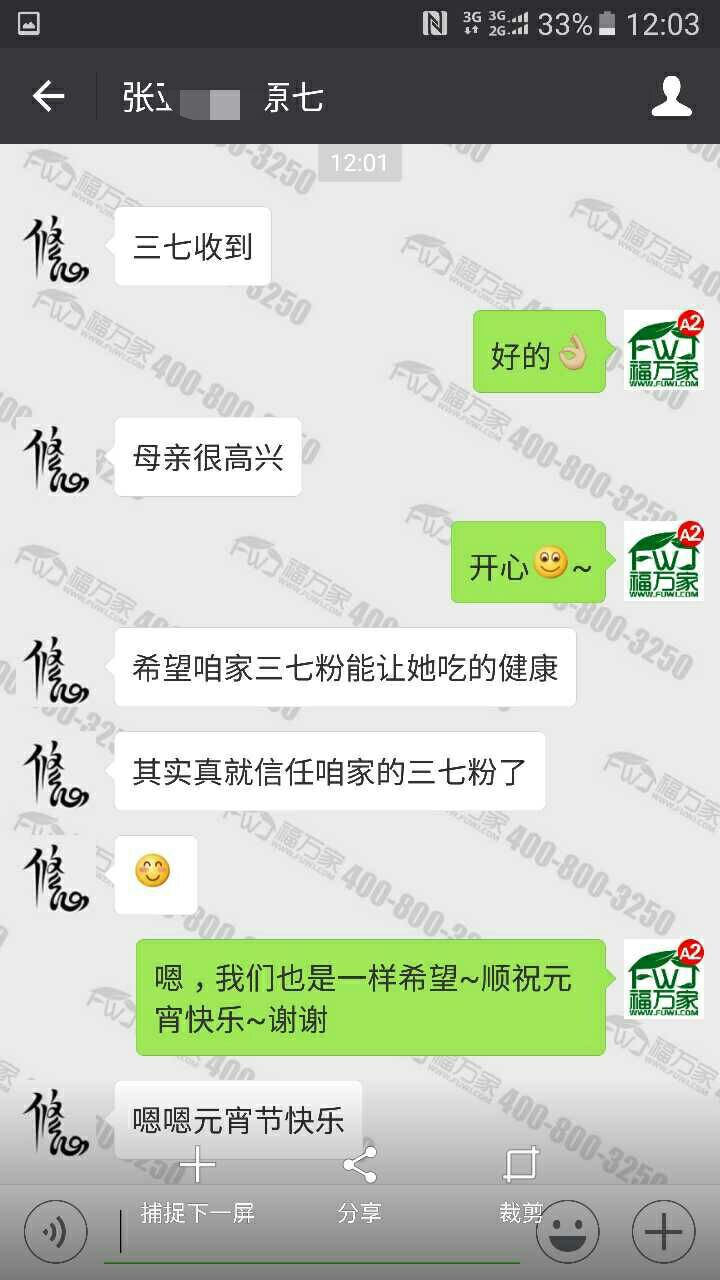
Task: Share the screenshot via 分享
Action: pyautogui.click(x=359, y=1189)
